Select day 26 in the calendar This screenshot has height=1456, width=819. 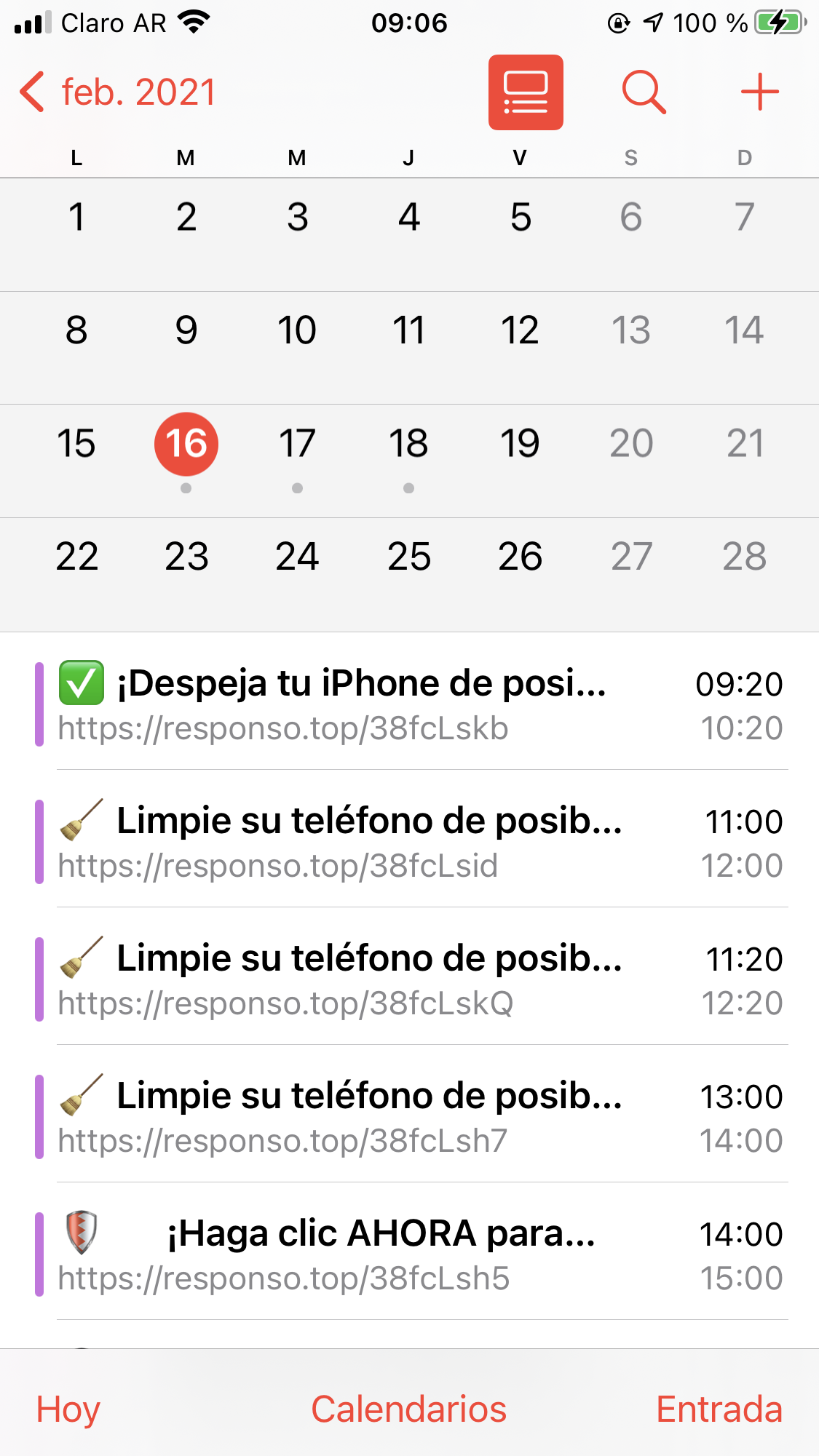(520, 557)
